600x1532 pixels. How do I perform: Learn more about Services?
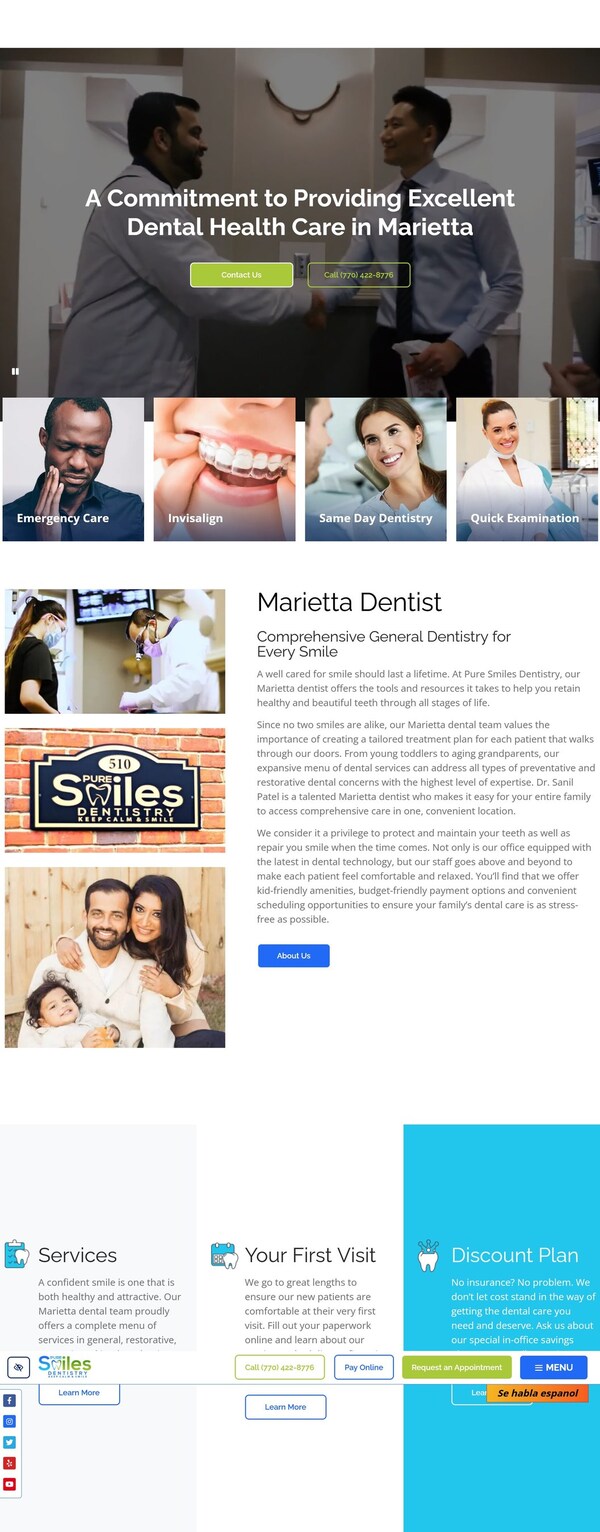tap(79, 1393)
